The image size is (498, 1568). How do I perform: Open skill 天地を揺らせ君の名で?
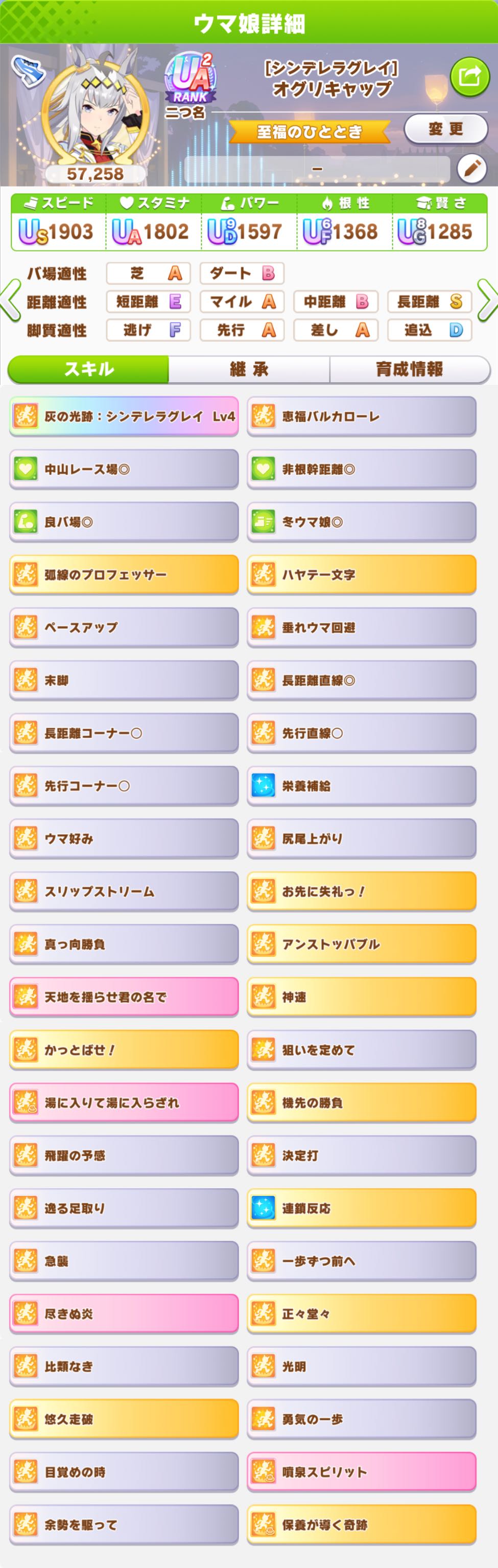coord(124,997)
